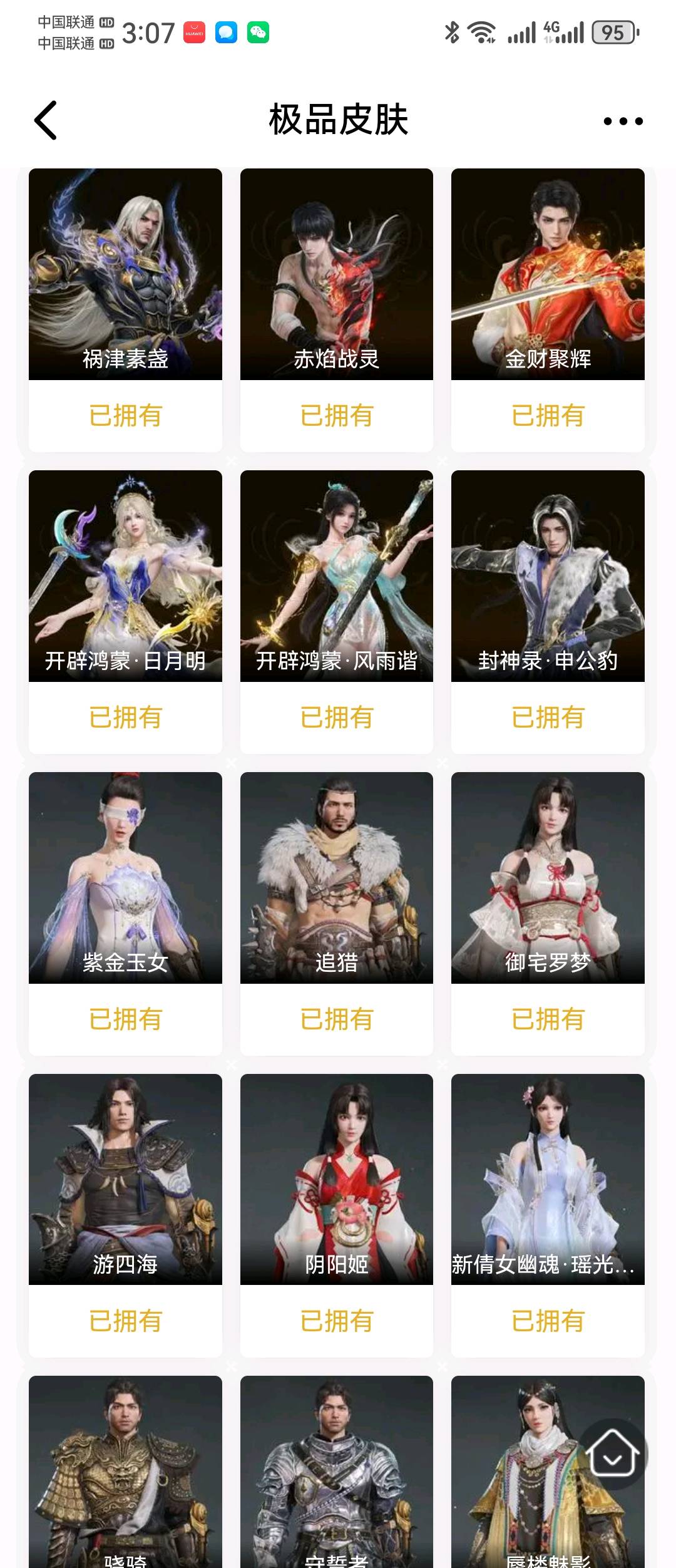View the 封神录·申公豹 skin
The width and height of the screenshot is (676, 1568).
point(548,576)
